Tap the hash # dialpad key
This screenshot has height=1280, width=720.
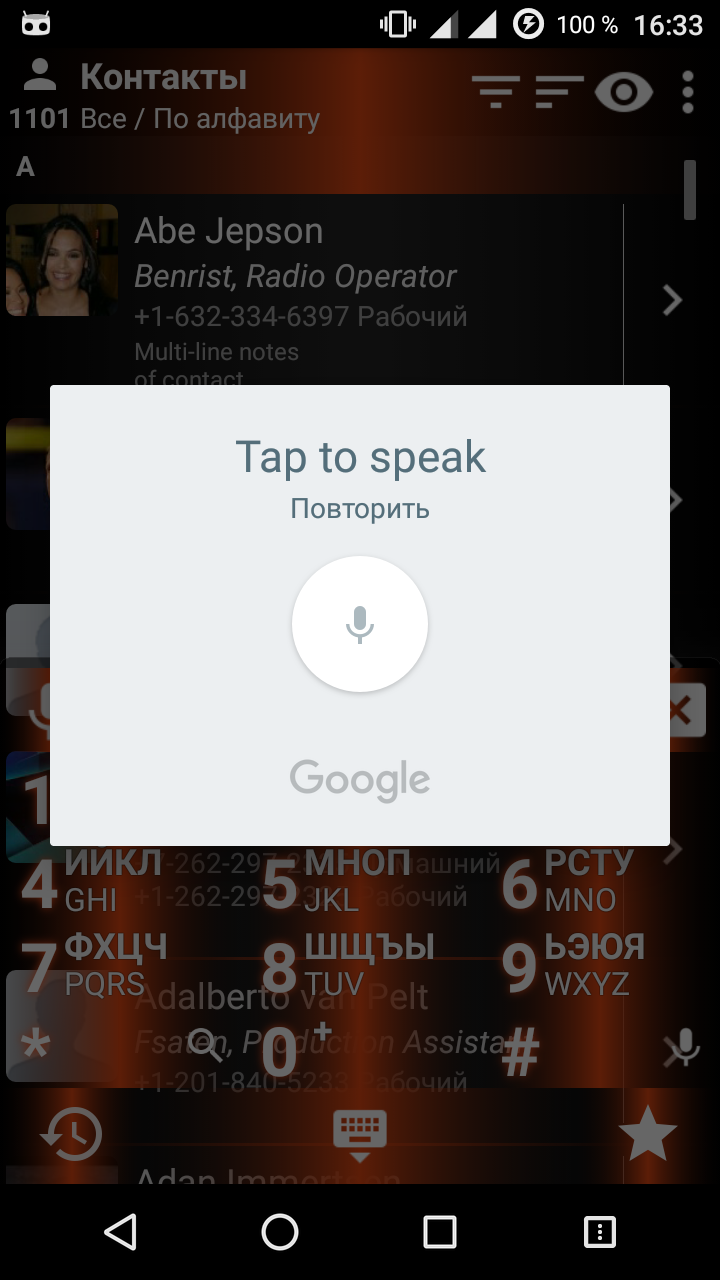click(520, 1050)
